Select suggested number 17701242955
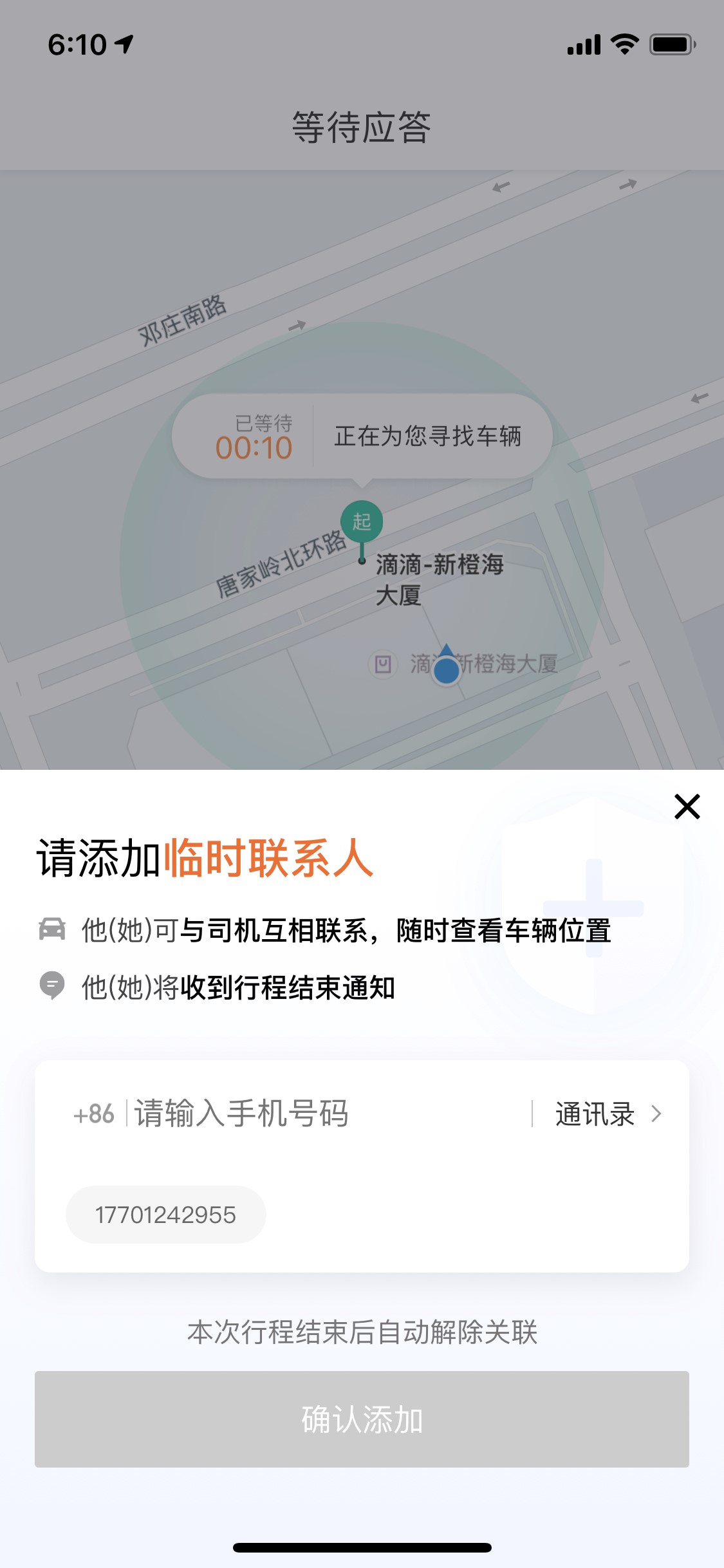 tap(166, 1215)
